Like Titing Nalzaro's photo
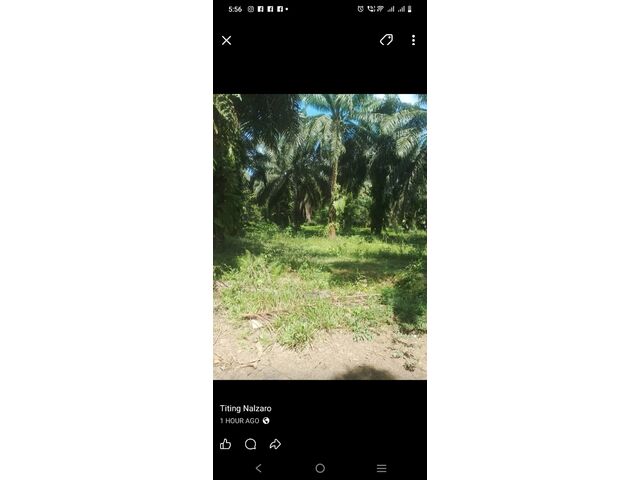 [x=225, y=444]
